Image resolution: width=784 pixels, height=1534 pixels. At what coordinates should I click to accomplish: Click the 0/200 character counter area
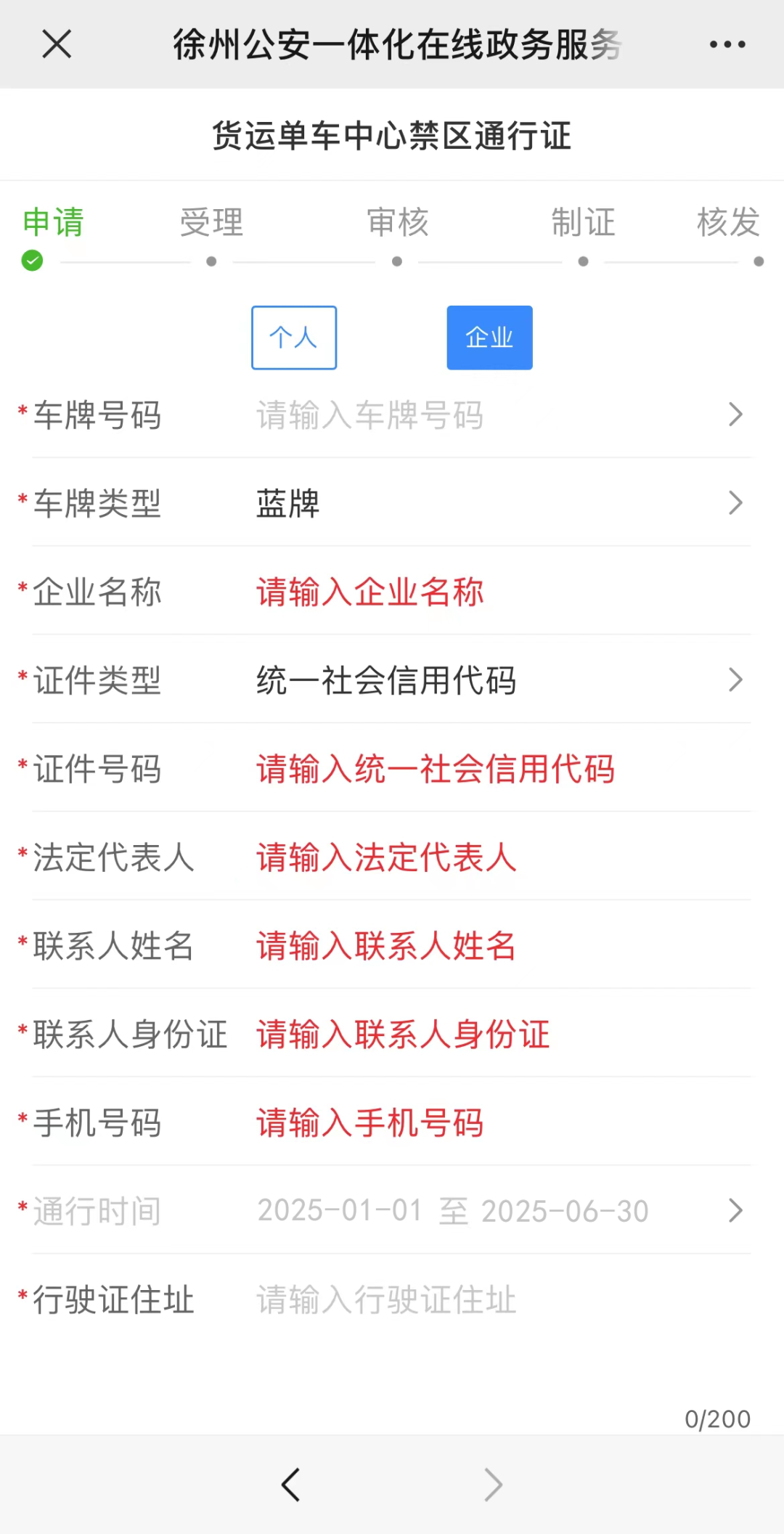(718, 1418)
